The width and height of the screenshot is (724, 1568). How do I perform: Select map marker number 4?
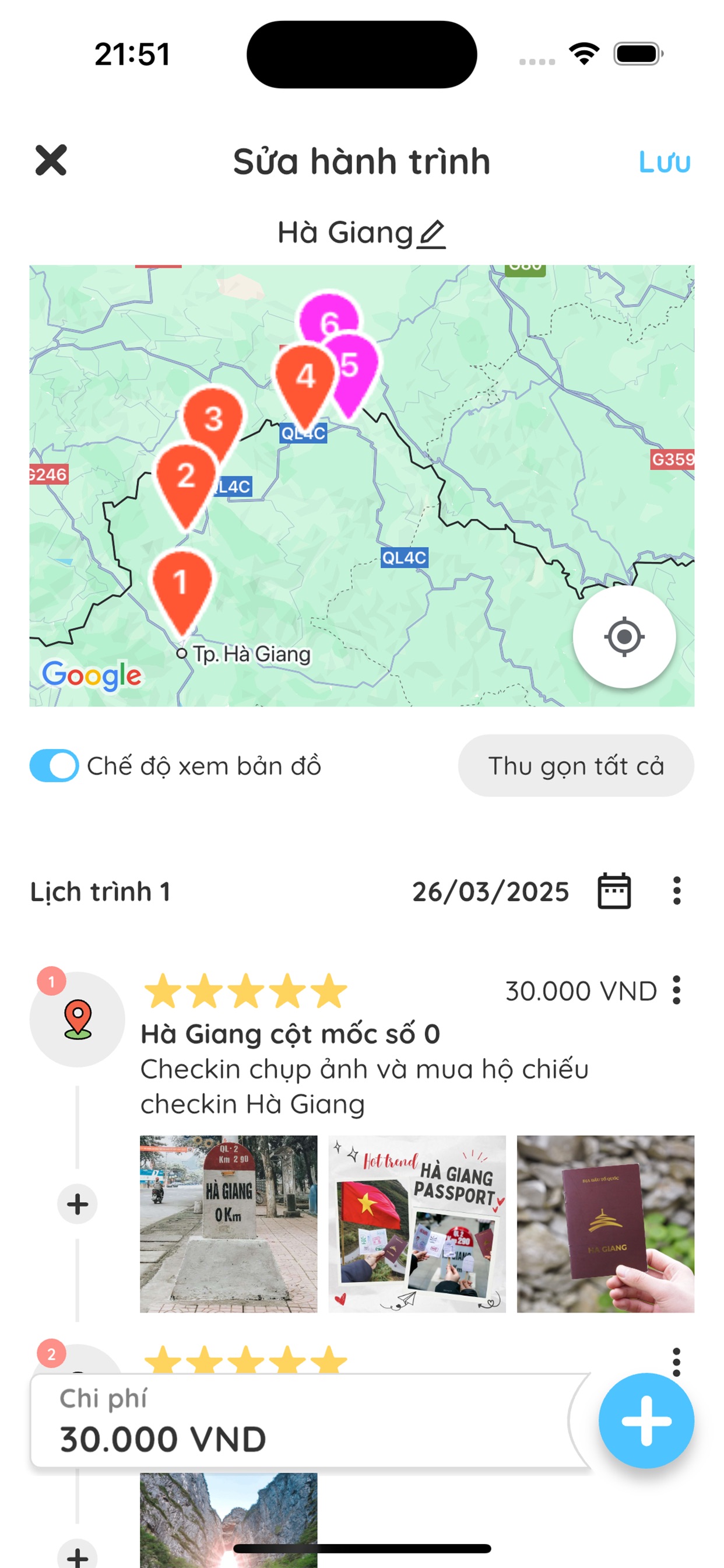point(306,377)
